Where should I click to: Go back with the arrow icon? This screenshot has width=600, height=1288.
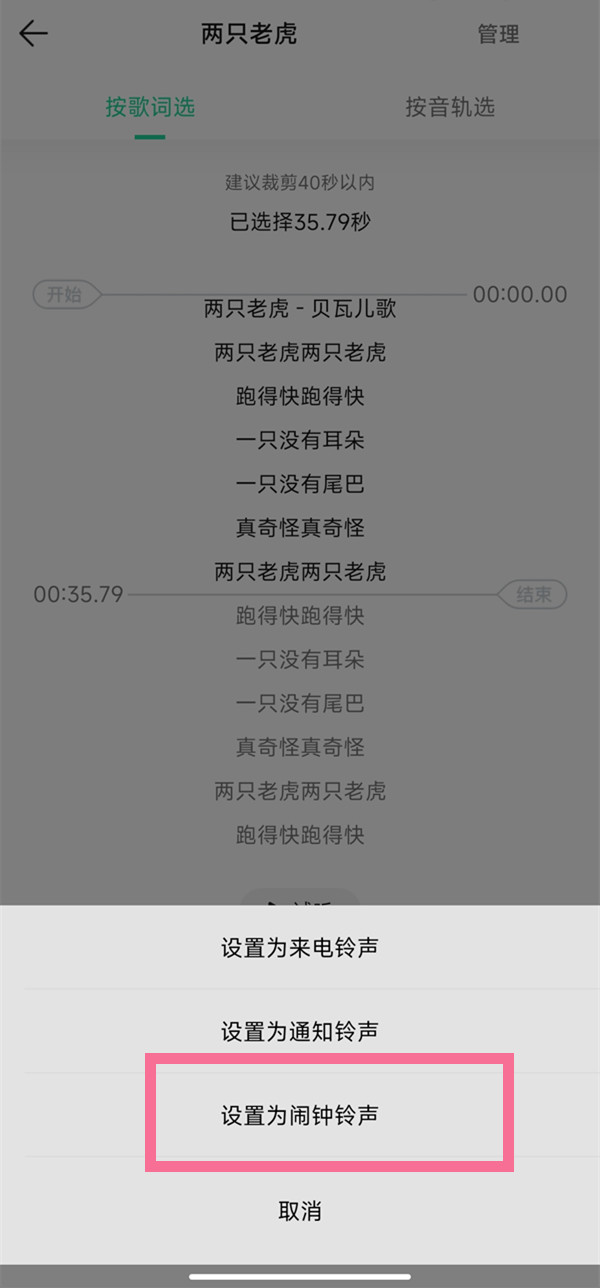33,34
